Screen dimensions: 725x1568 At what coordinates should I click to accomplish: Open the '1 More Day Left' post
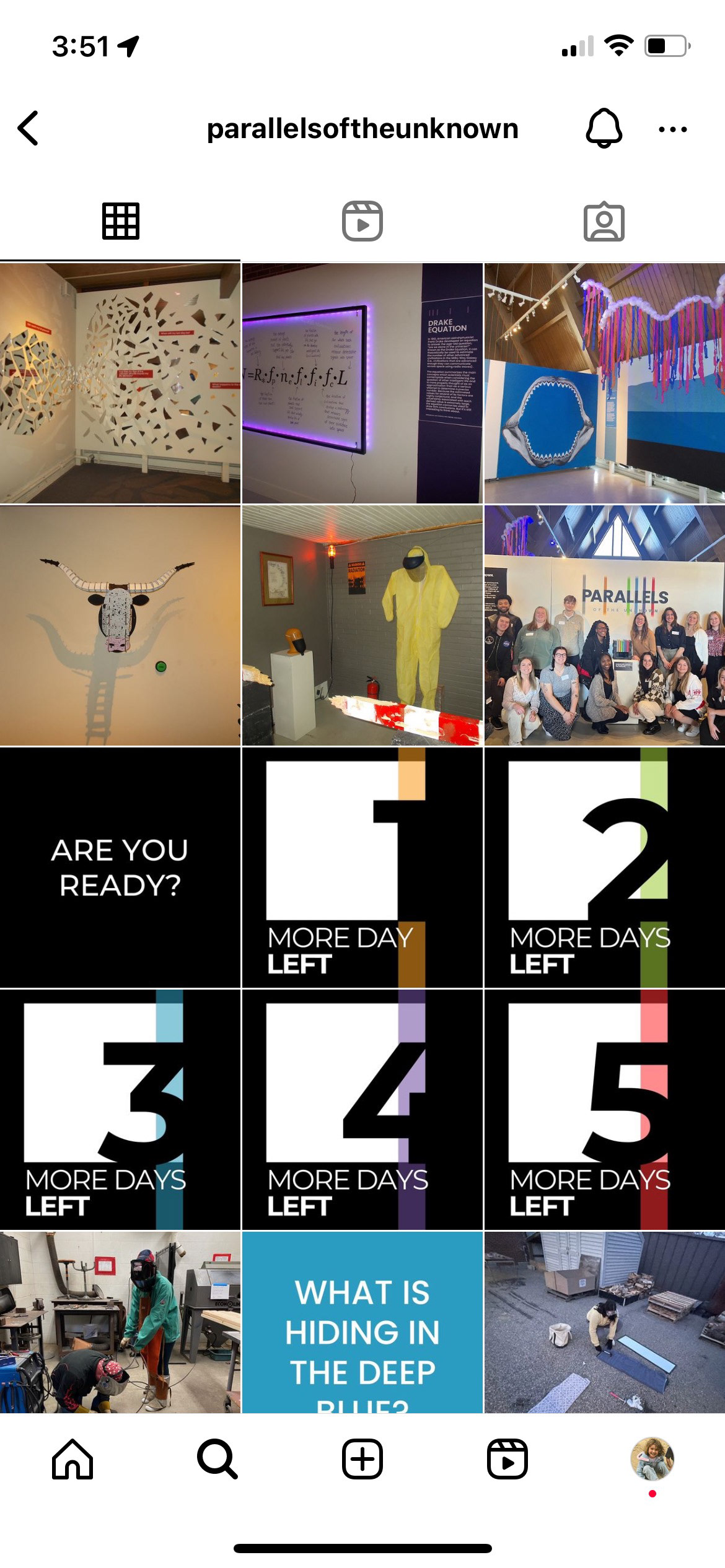[x=362, y=868]
